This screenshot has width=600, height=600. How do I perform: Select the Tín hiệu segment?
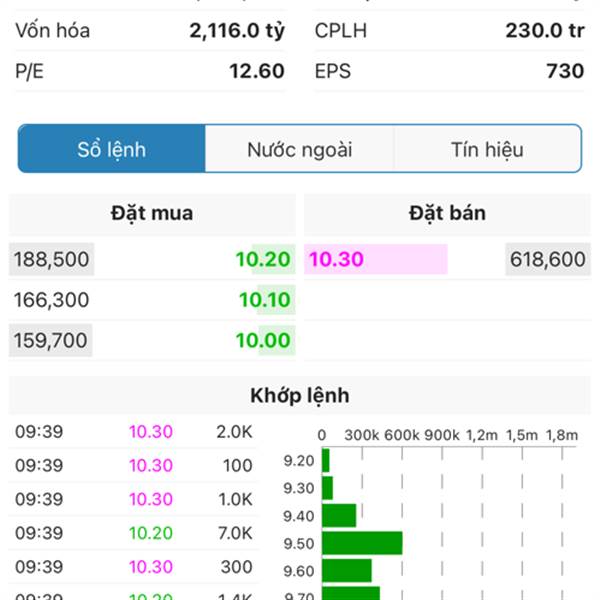coord(487,150)
